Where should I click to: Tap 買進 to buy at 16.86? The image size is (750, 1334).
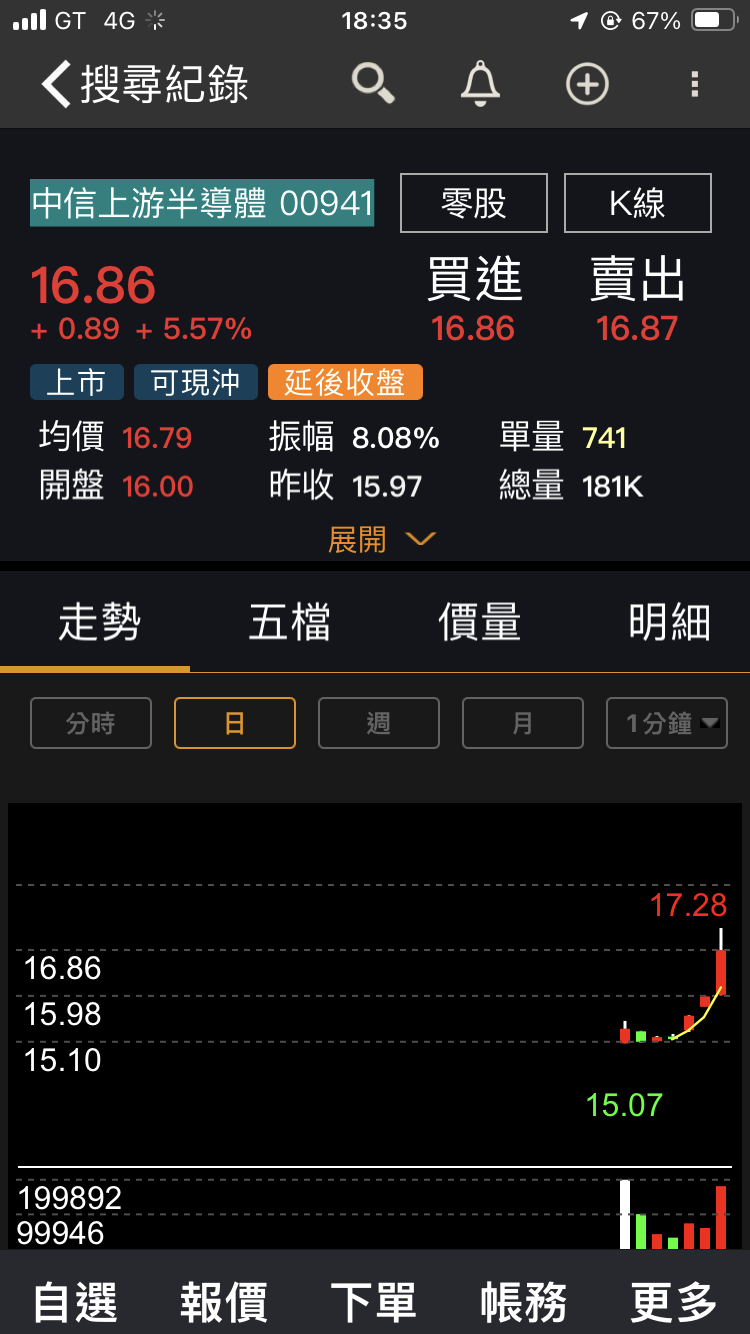474,300
